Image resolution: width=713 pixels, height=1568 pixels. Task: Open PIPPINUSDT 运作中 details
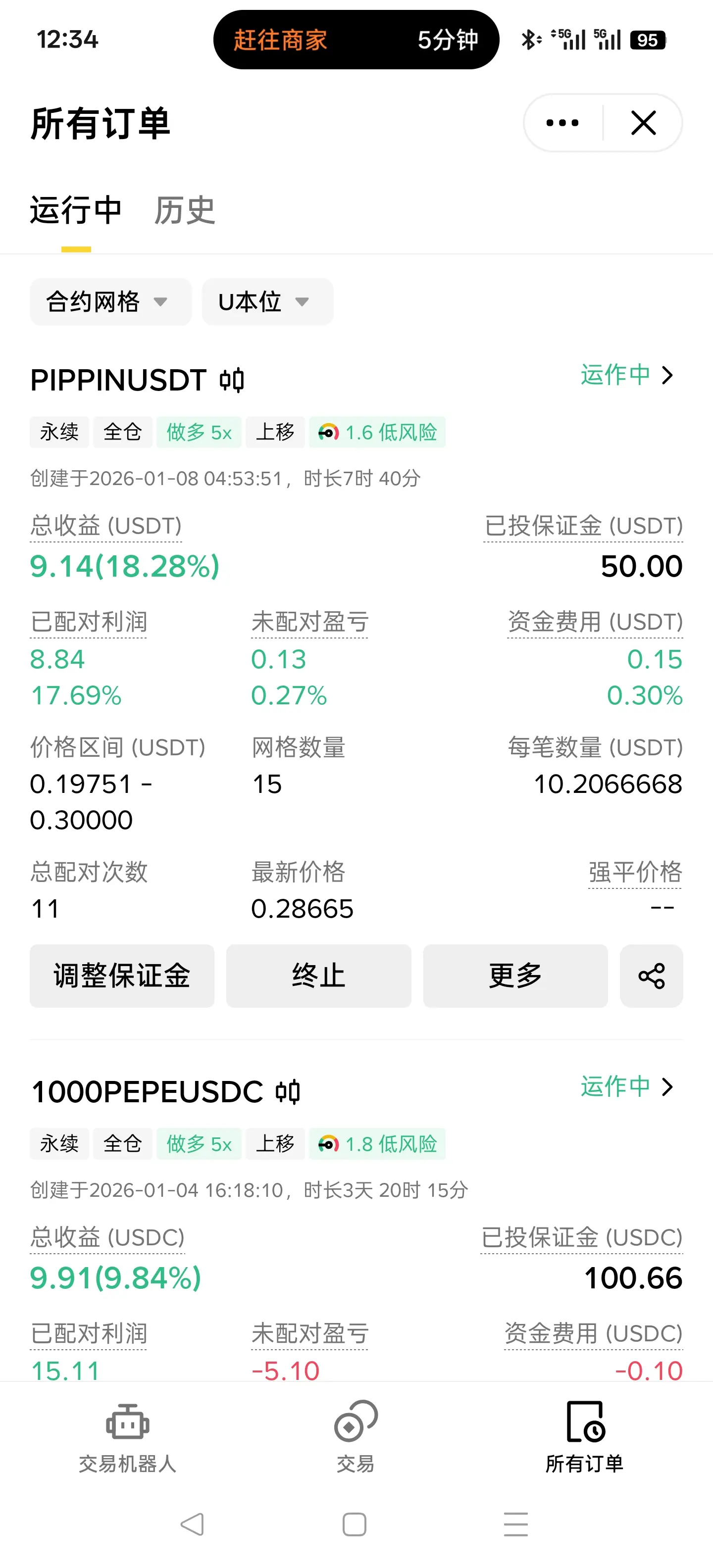pos(627,375)
